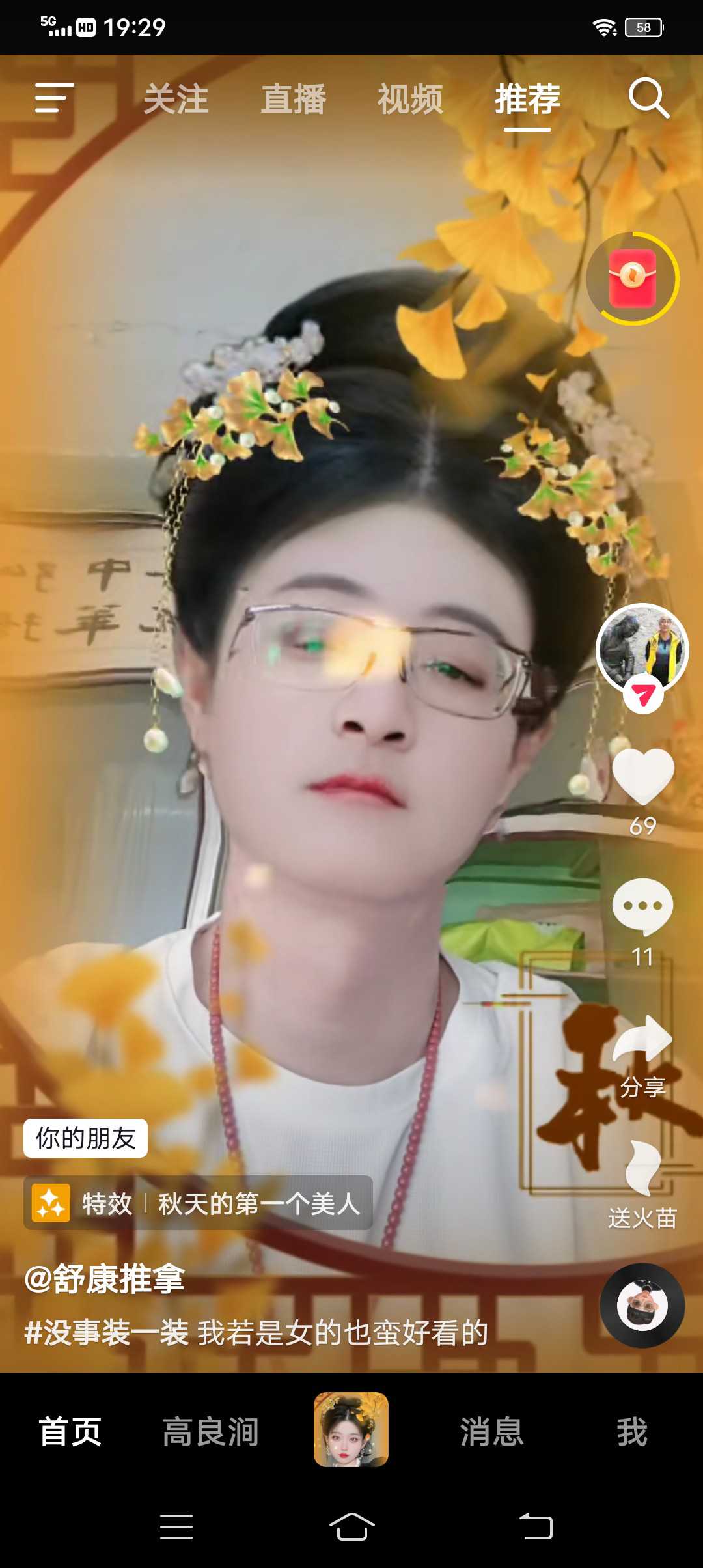
Task: Switch to the 关注 tab
Action: pos(176,99)
